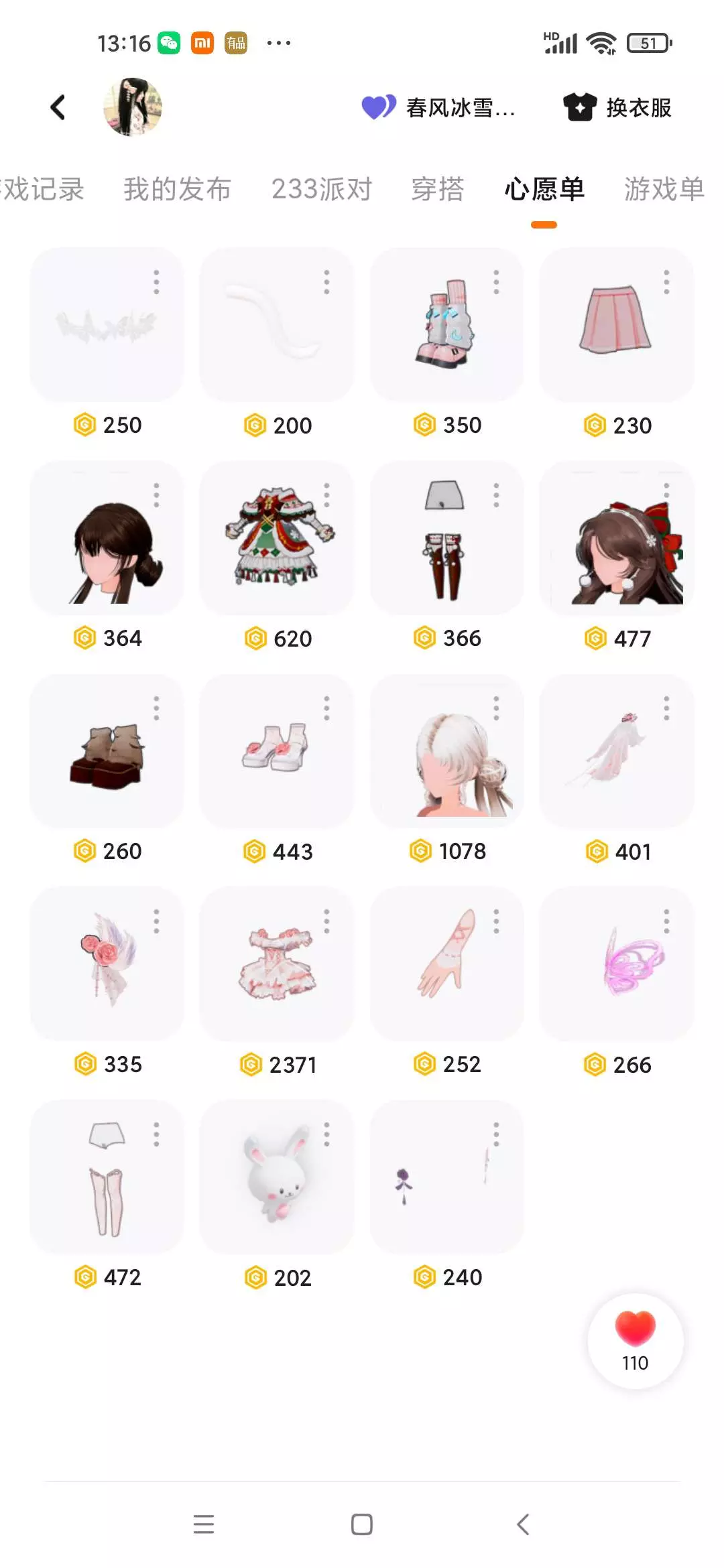Image resolution: width=724 pixels, height=1568 pixels.
Task: Tap the heart like button showing 110
Action: (636, 1342)
